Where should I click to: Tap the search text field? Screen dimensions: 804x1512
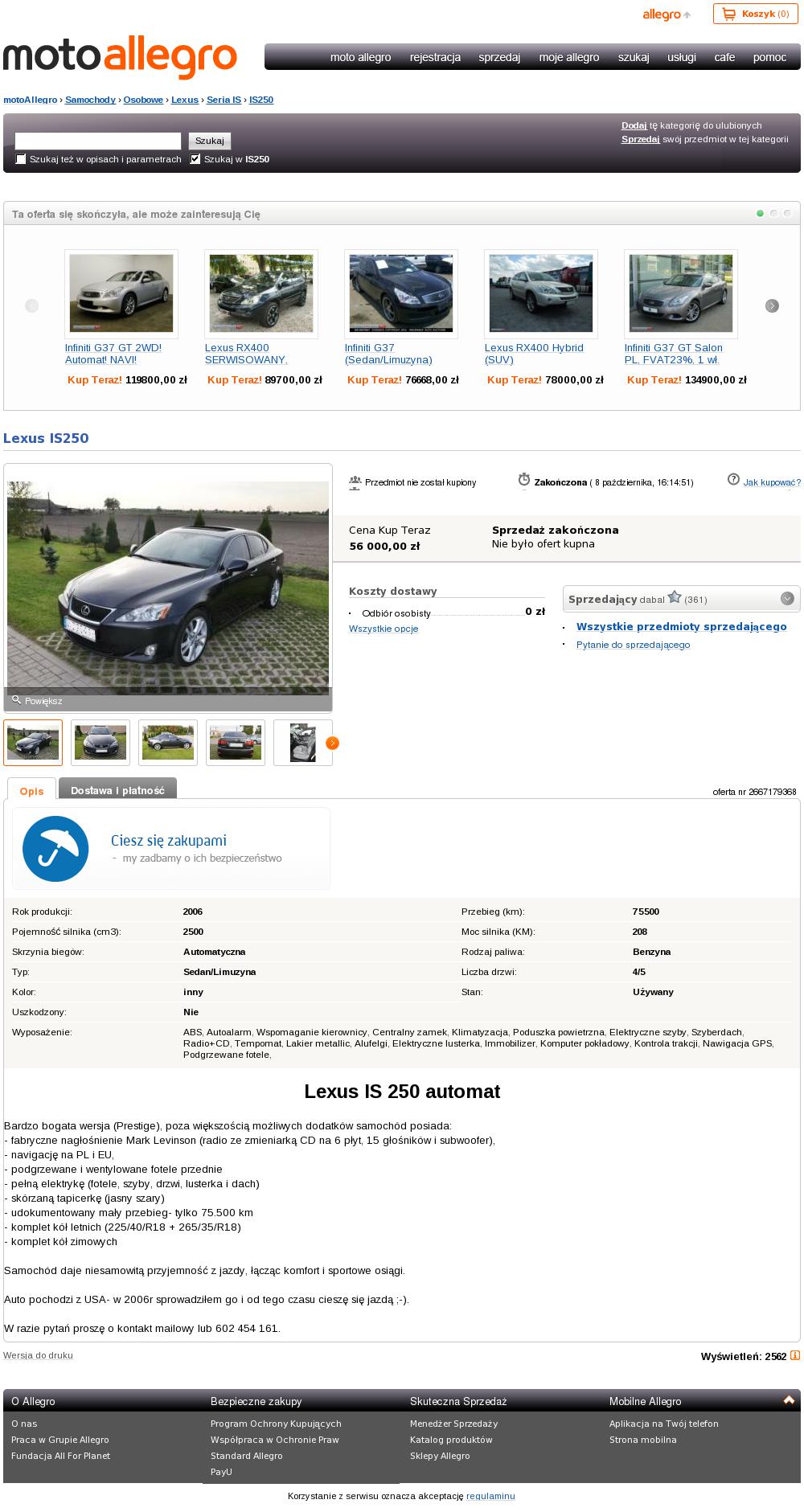[x=98, y=141]
